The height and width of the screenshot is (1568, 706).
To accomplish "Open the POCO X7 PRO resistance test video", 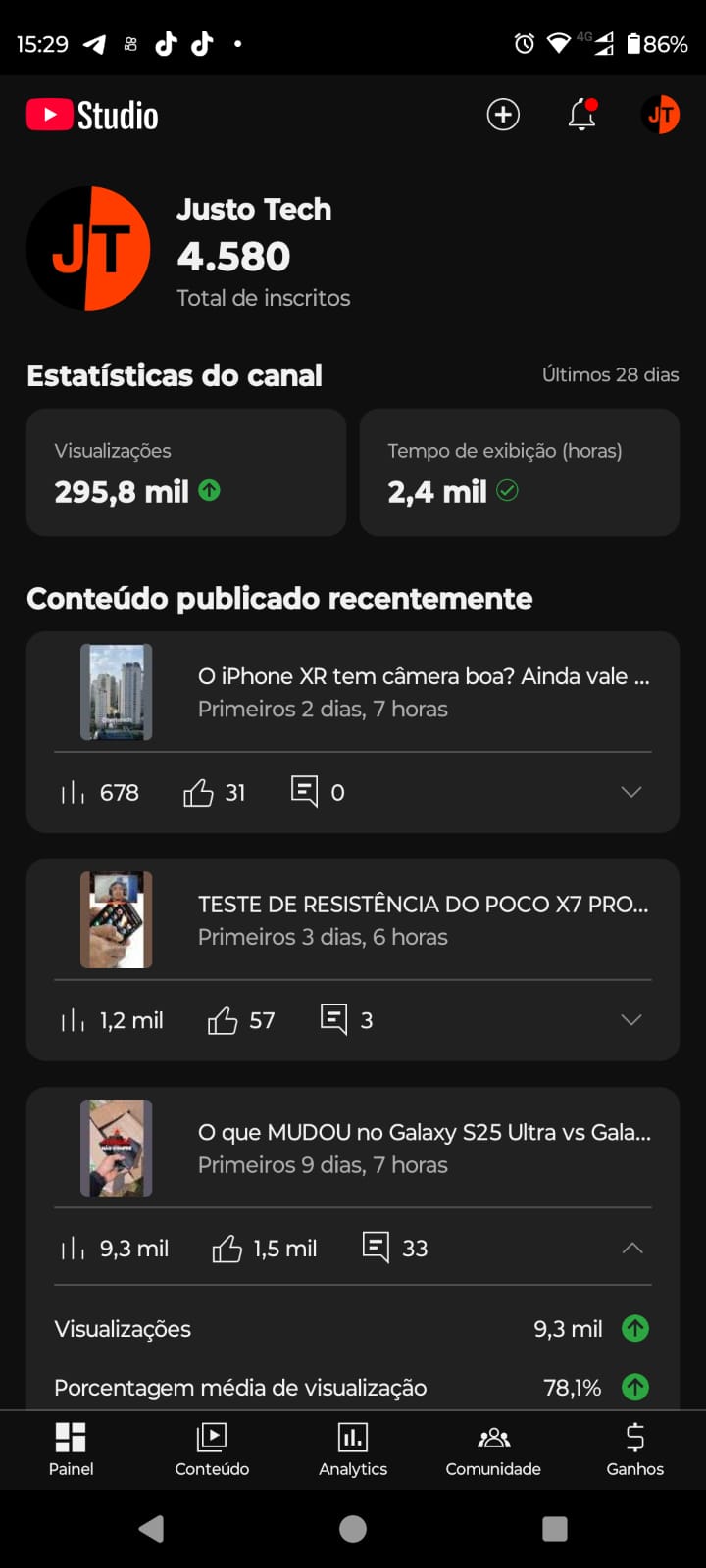I will click(x=422, y=919).
